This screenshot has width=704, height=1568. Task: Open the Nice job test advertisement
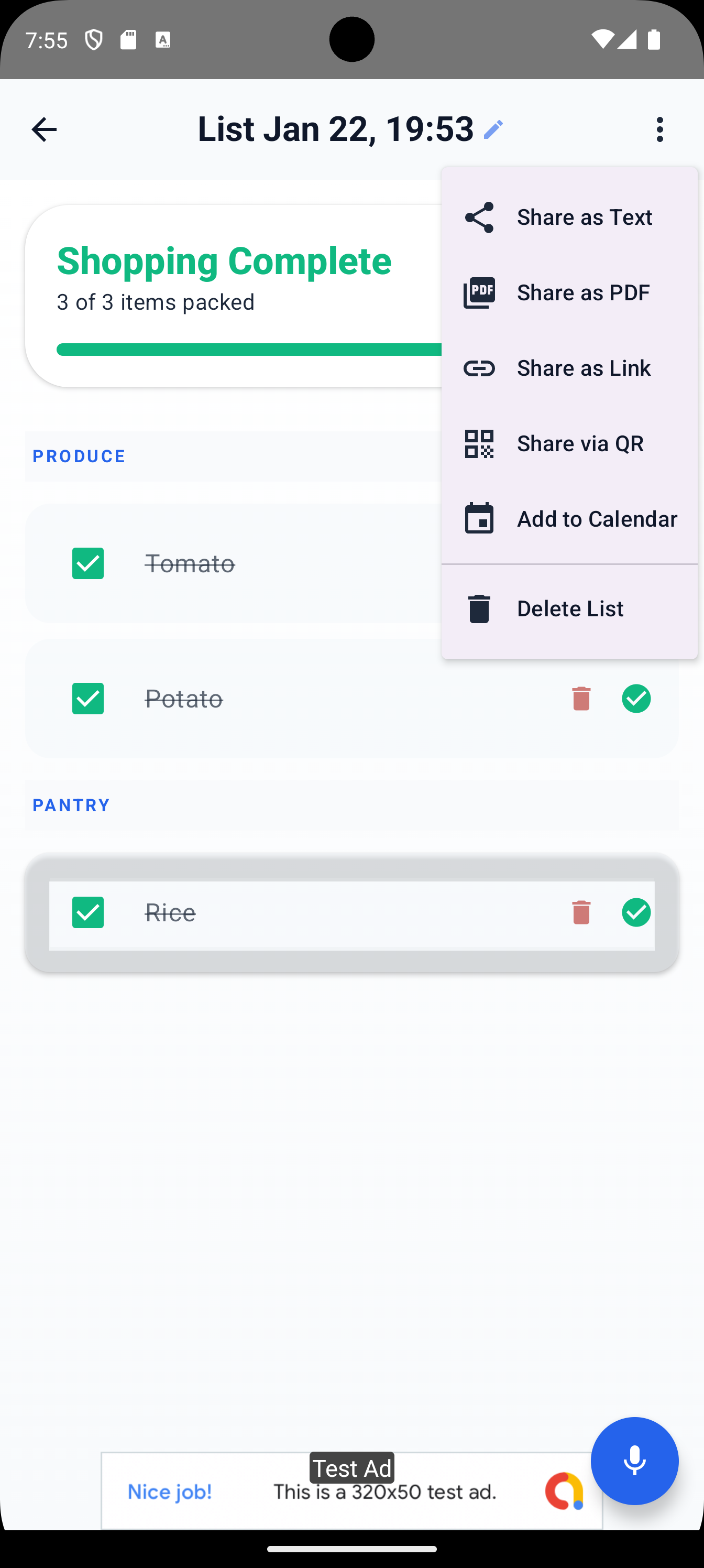pos(351,1490)
